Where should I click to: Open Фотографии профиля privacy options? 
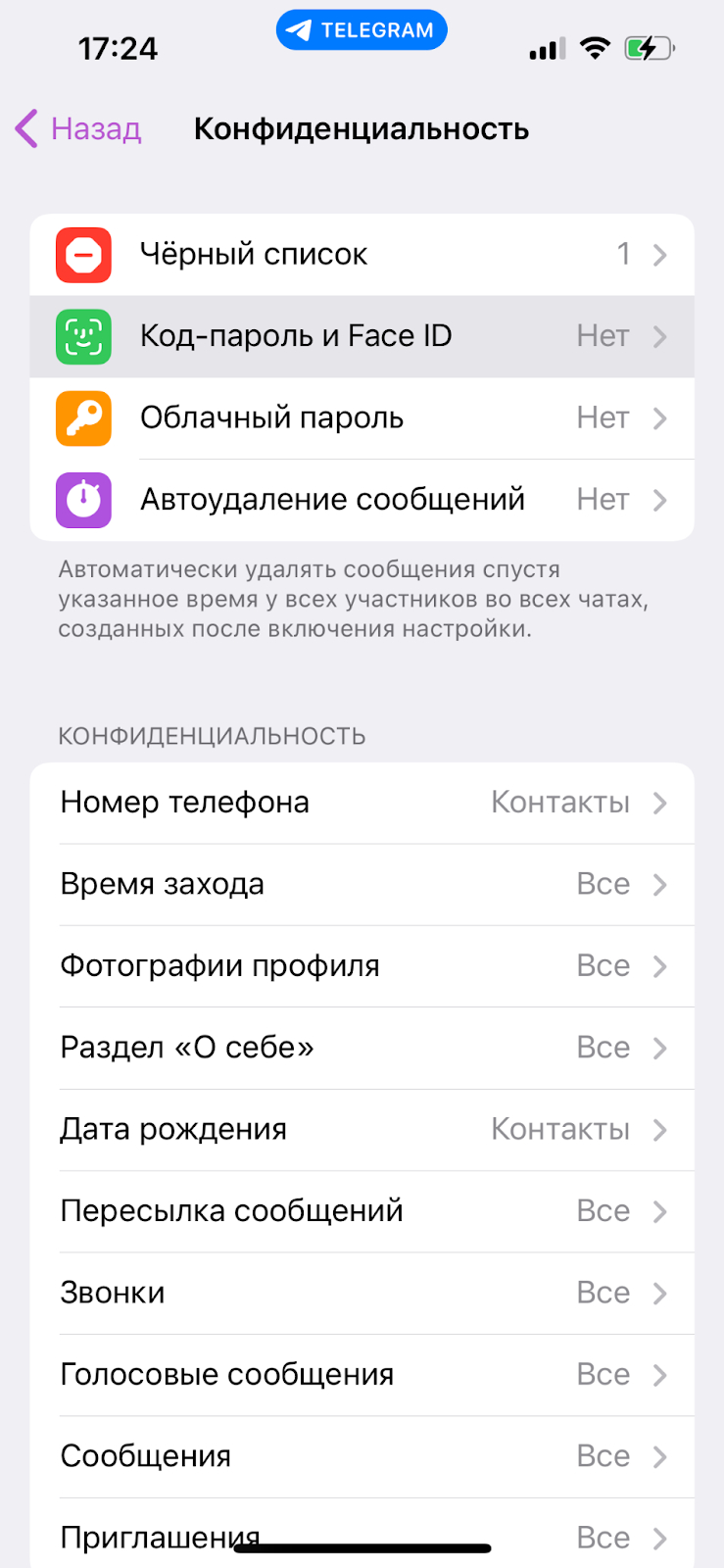(x=362, y=966)
